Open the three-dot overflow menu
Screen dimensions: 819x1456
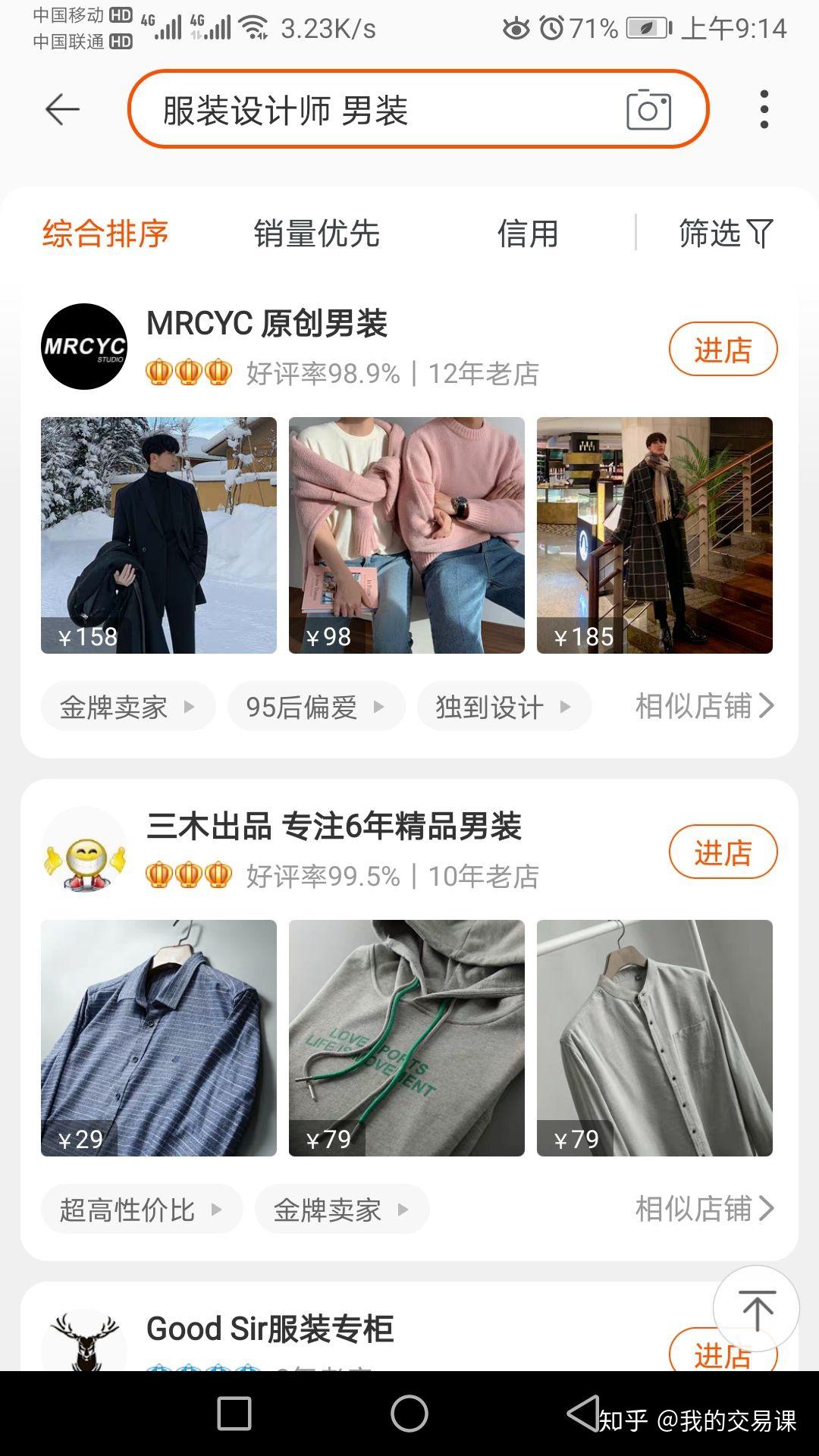pyautogui.click(x=764, y=110)
